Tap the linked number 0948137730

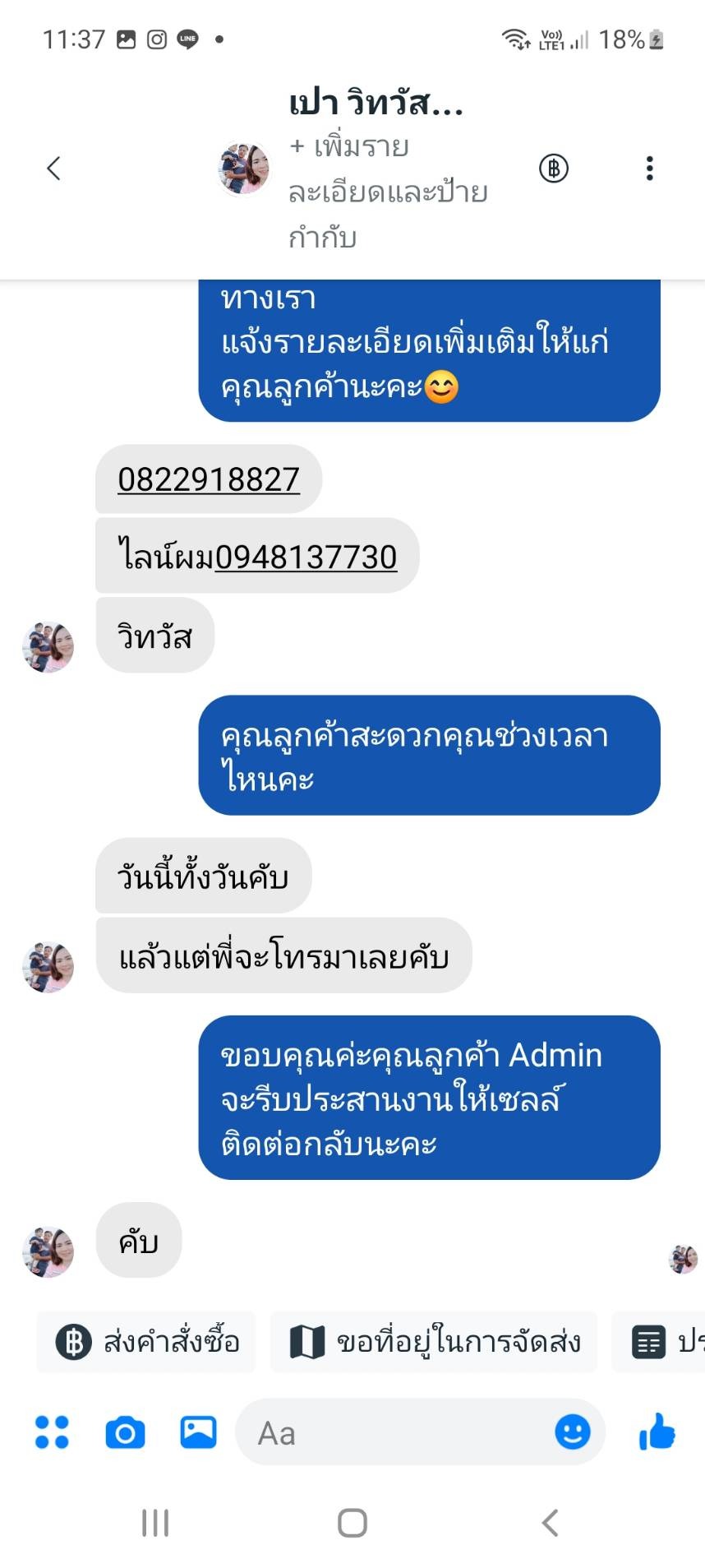tap(306, 557)
